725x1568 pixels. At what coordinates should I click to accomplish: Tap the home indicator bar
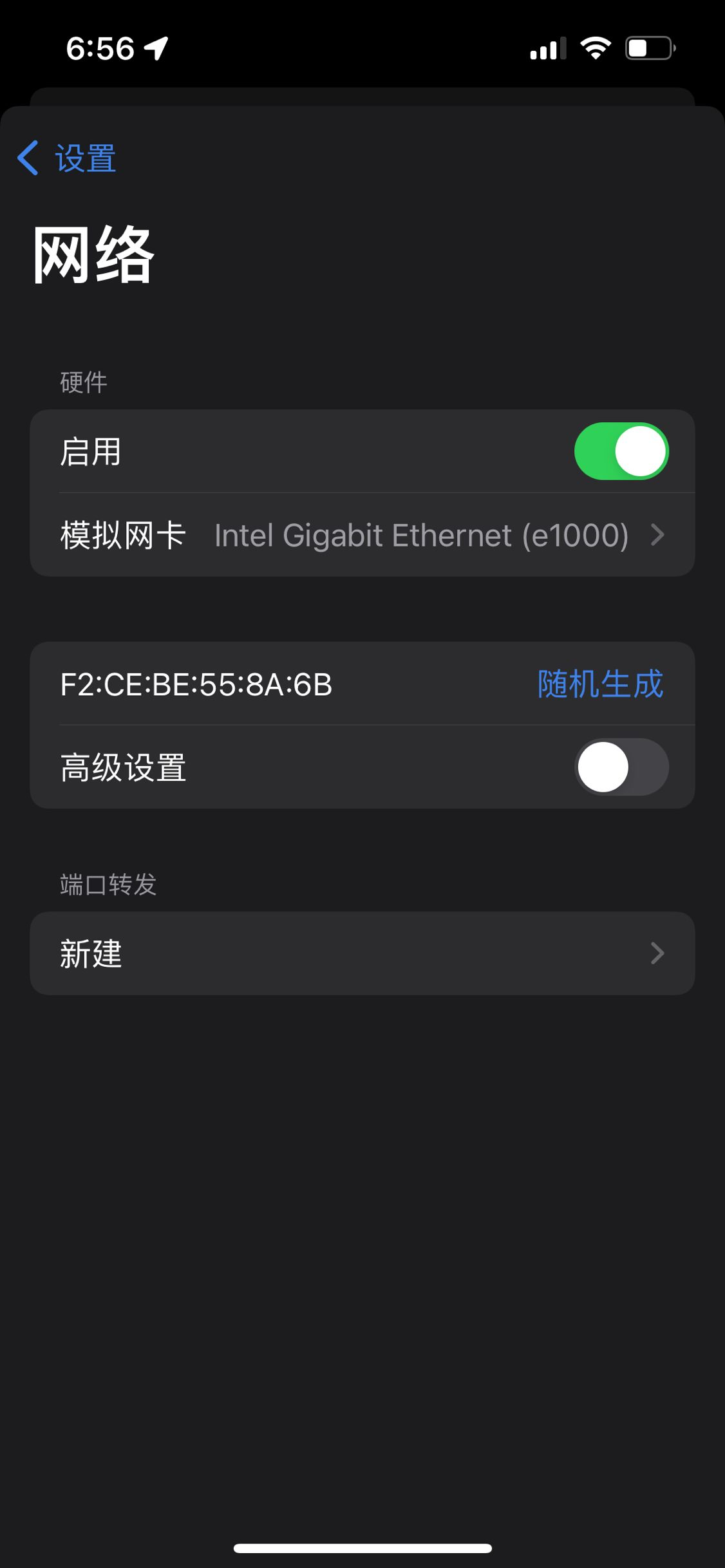point(362,1547)
